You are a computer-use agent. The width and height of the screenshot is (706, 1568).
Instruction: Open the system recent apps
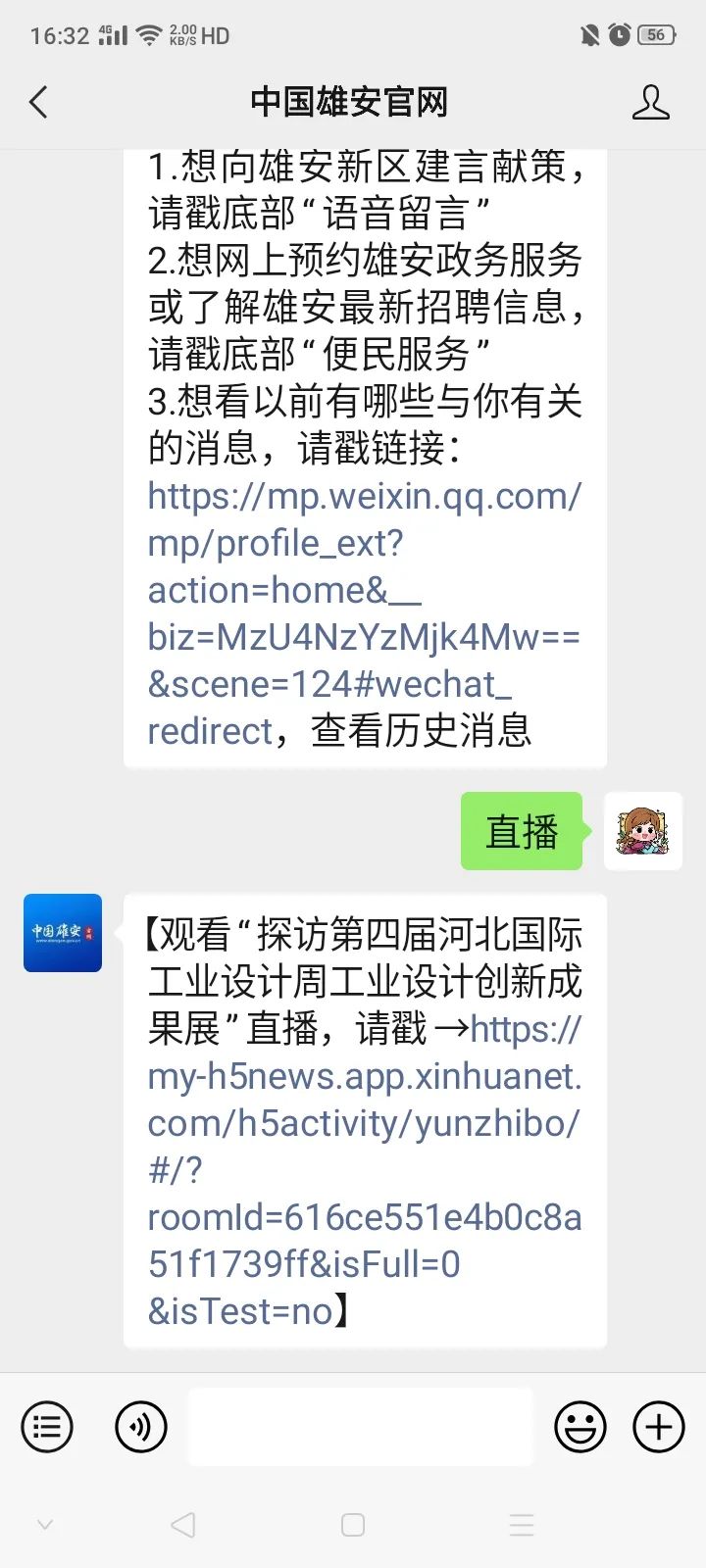[x=522, y=1525]
